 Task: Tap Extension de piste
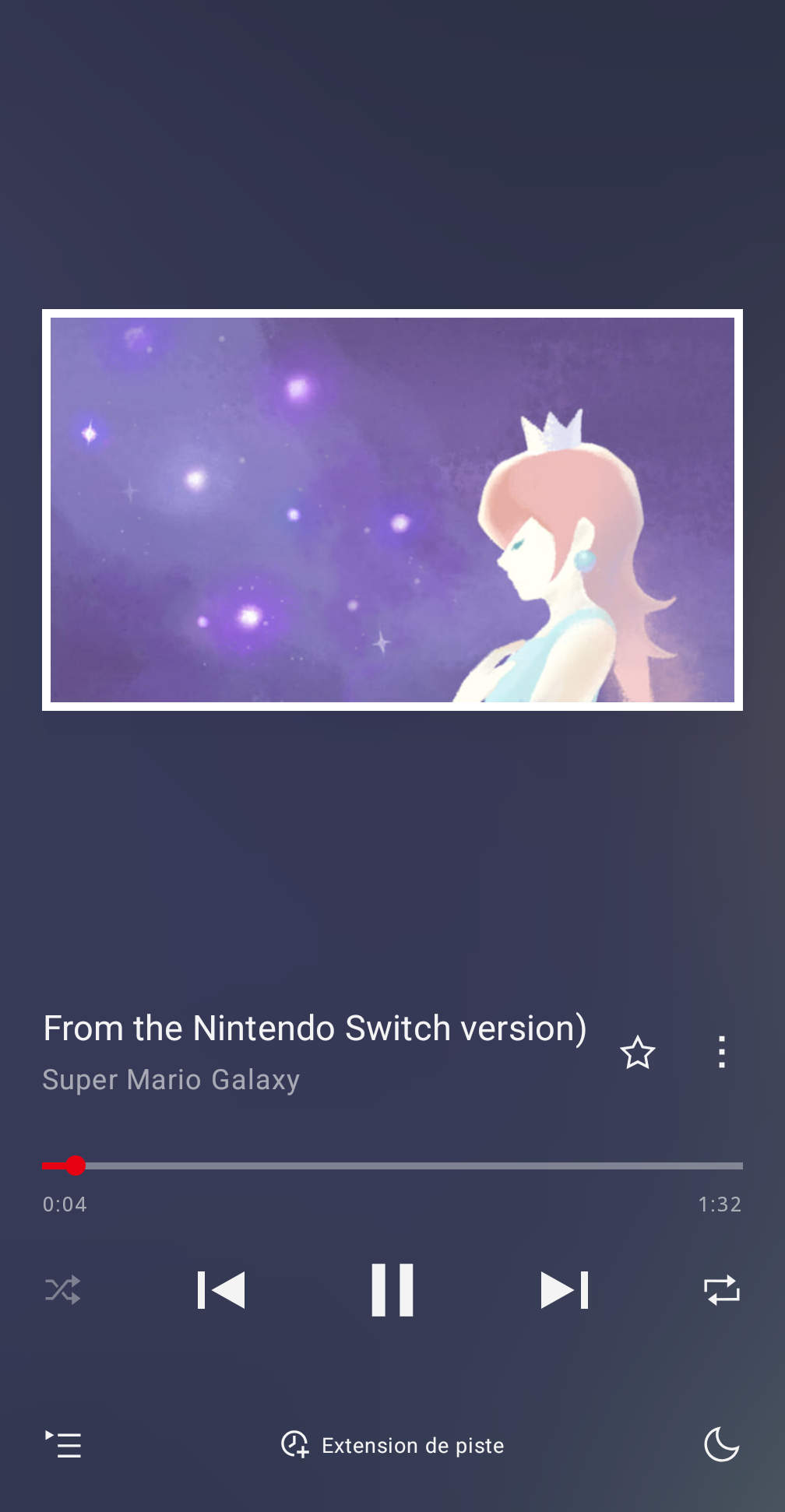pos(392,1445)
